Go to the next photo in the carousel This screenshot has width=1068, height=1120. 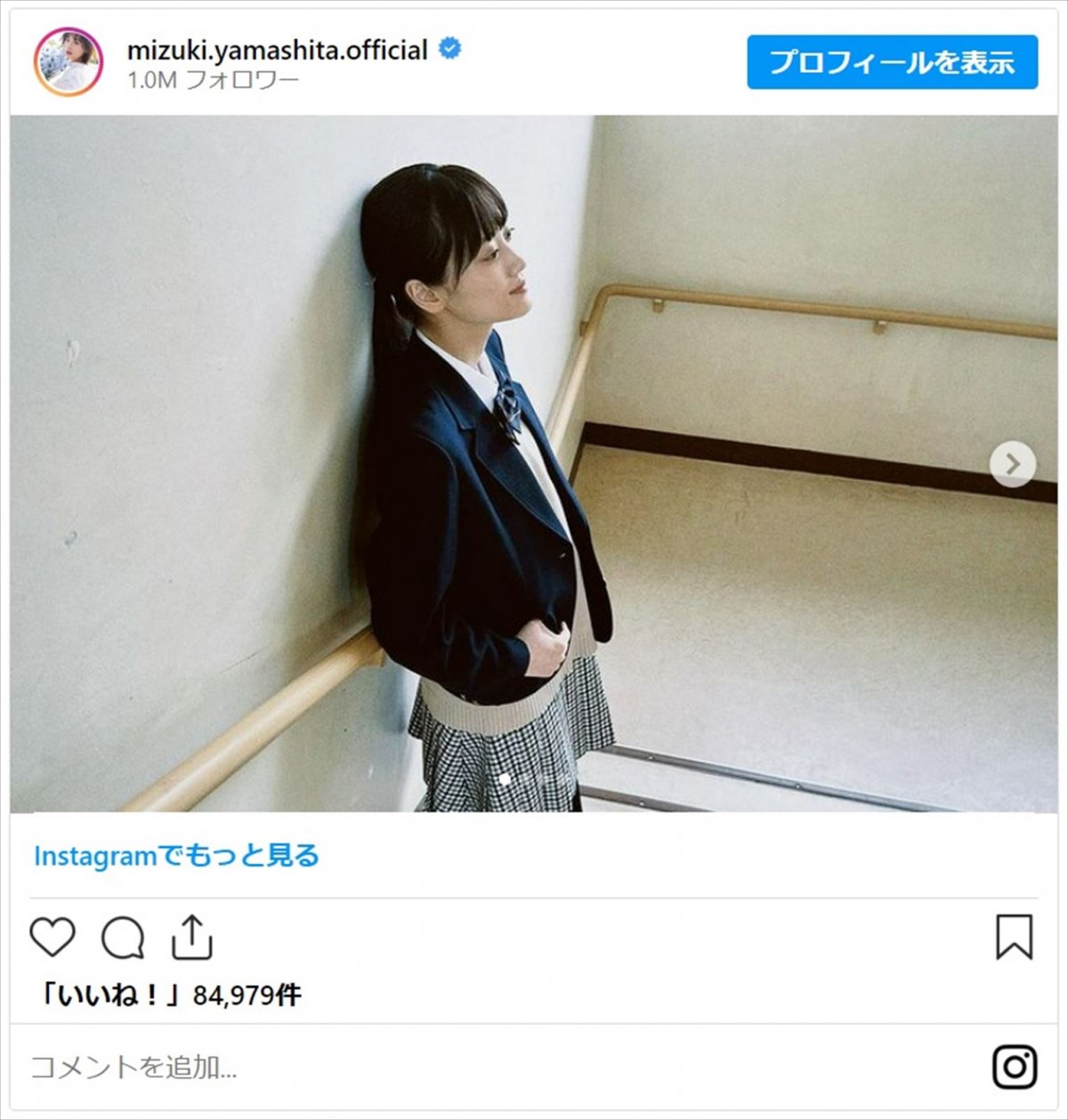click(x=1012, y=463)
